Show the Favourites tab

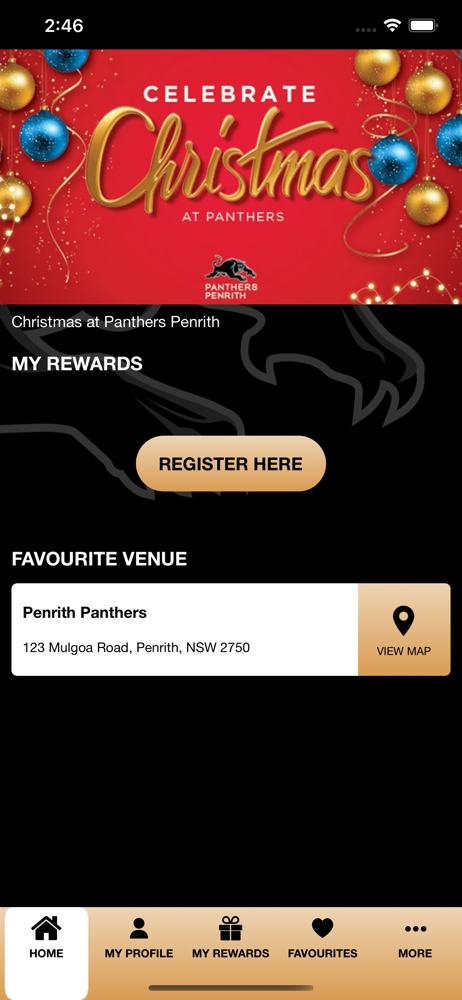[x=322, y=938]
